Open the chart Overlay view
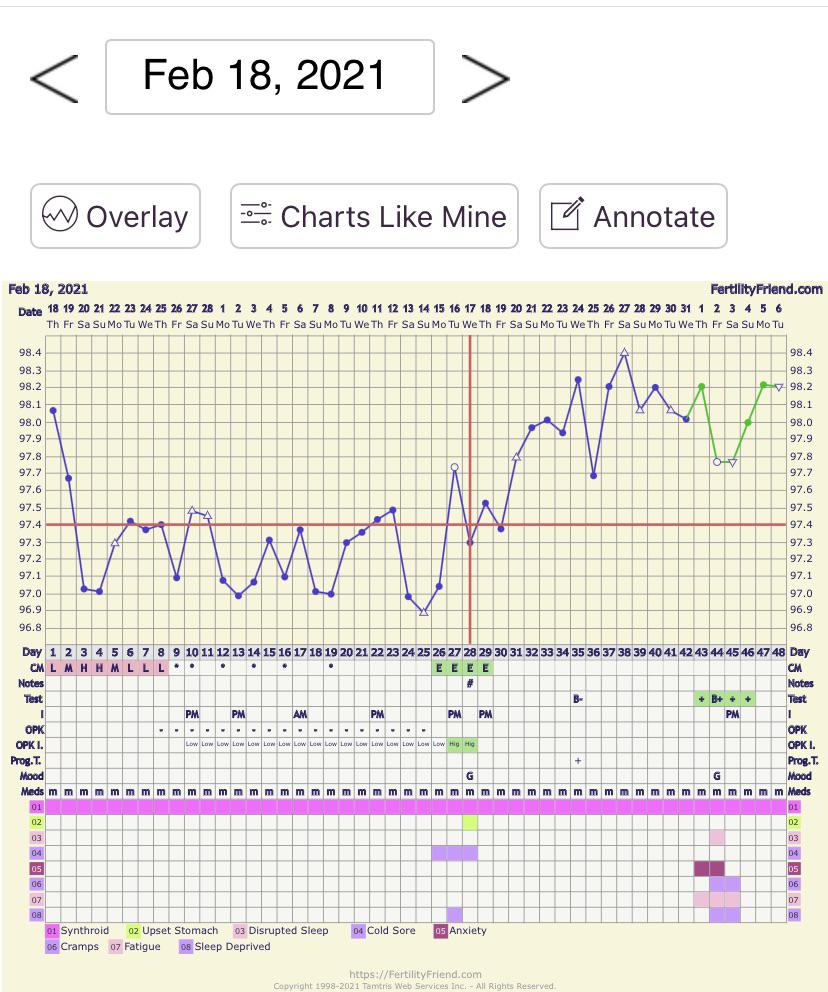This screenshot has width=828, height=992. 115,216
